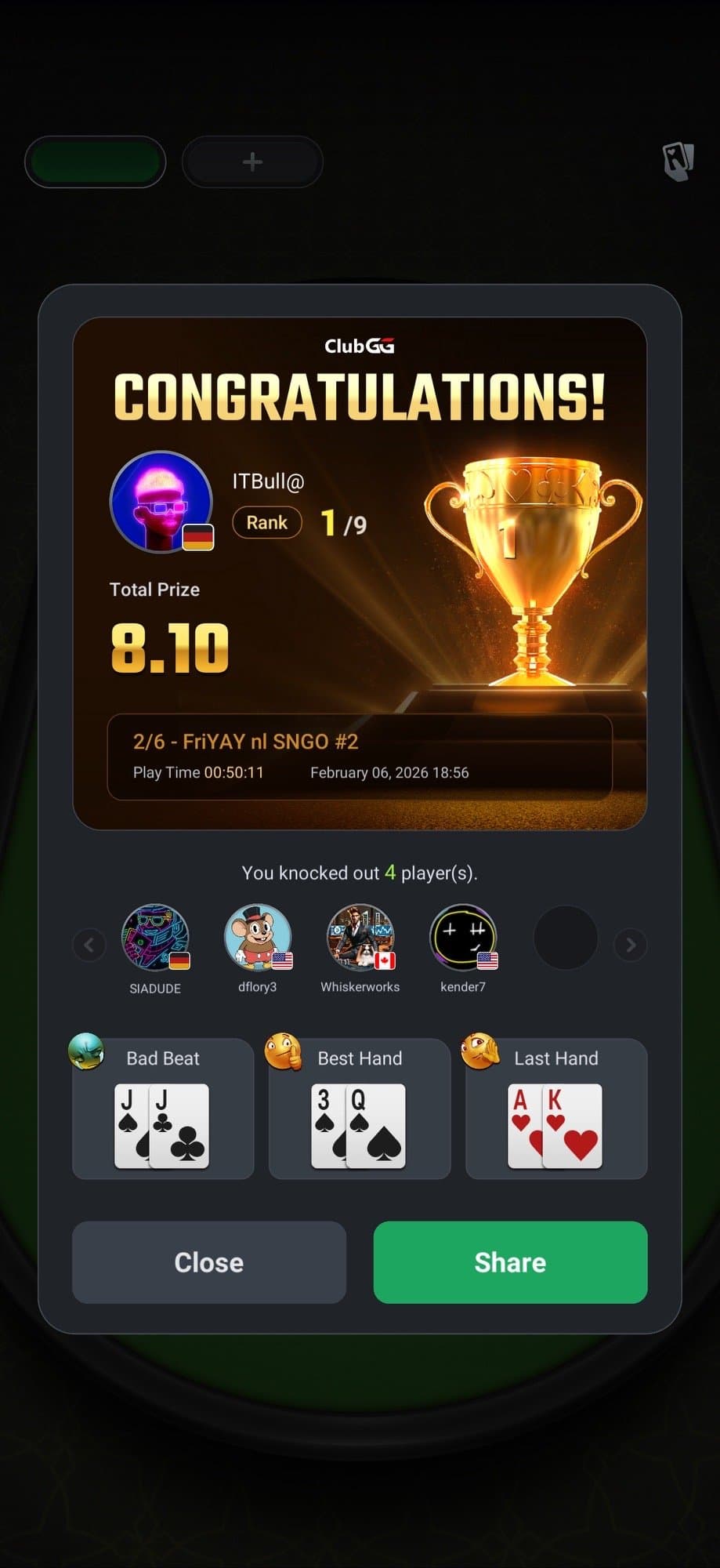Open Whiskerworks' player profile
Viewport: 720px width, 1568px height.
pyautogui.click(x=360, y=936)
